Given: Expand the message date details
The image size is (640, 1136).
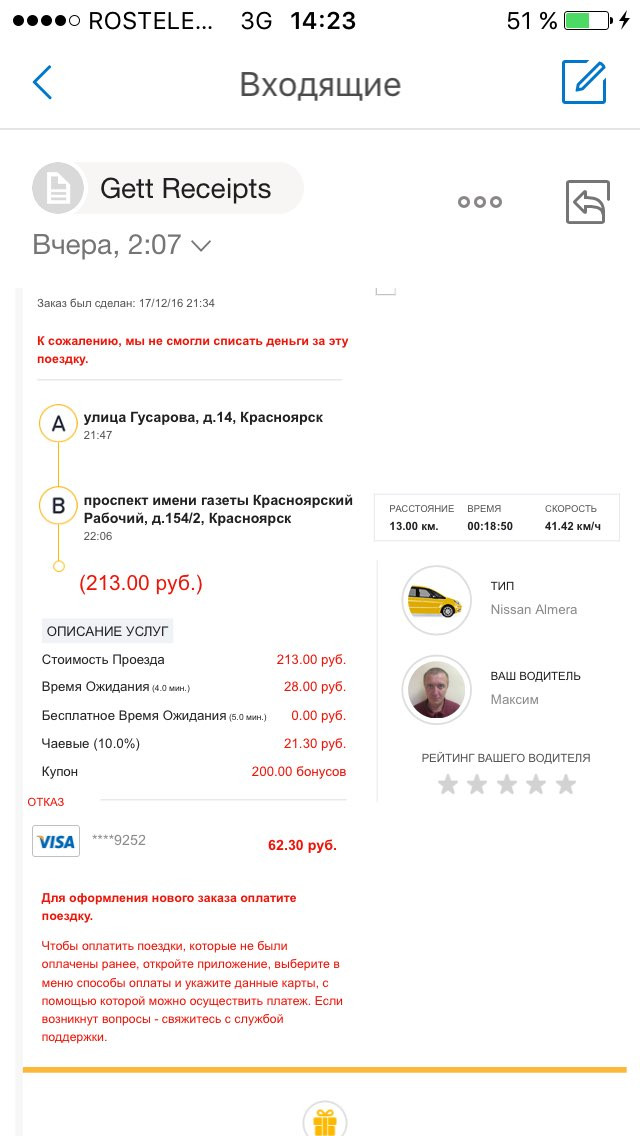Looking at the screenshot, I should coord(122,245).
